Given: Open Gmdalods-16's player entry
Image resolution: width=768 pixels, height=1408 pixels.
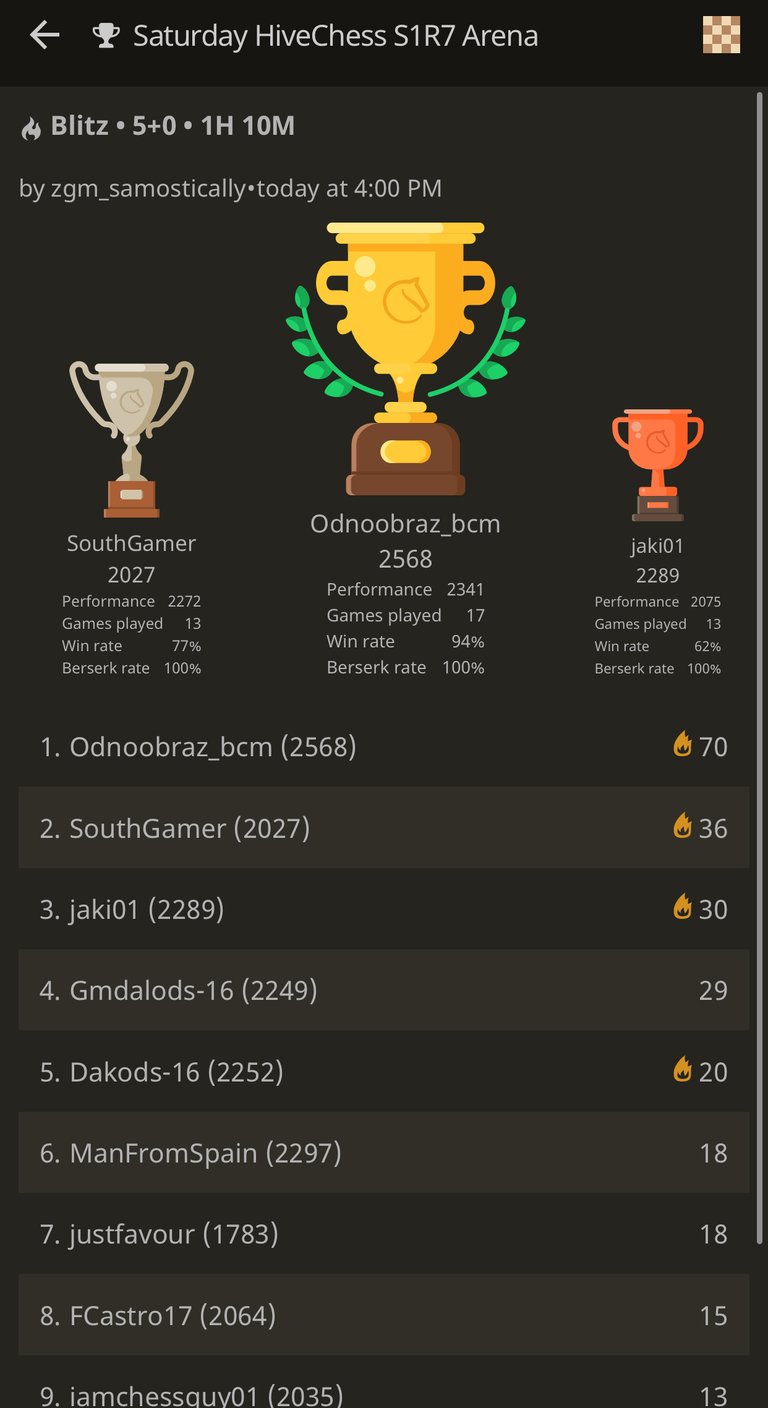Looking at the screenshot, I should coord(384,990).
